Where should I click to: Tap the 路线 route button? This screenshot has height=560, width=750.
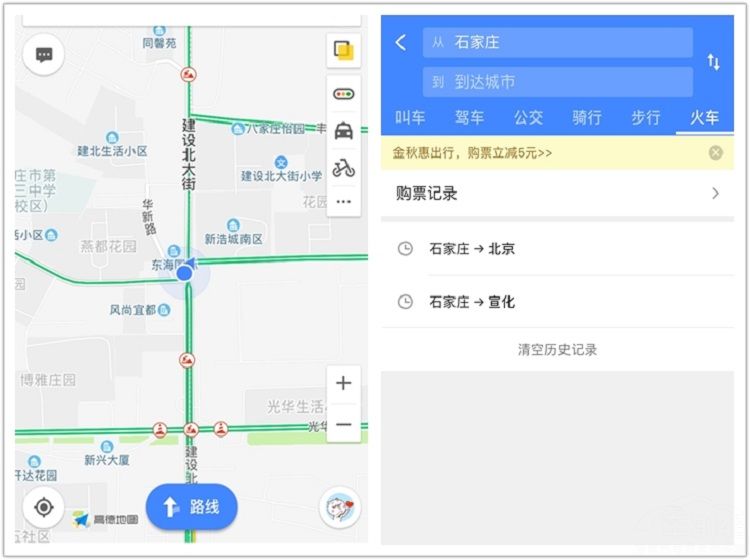coord(192,508)
